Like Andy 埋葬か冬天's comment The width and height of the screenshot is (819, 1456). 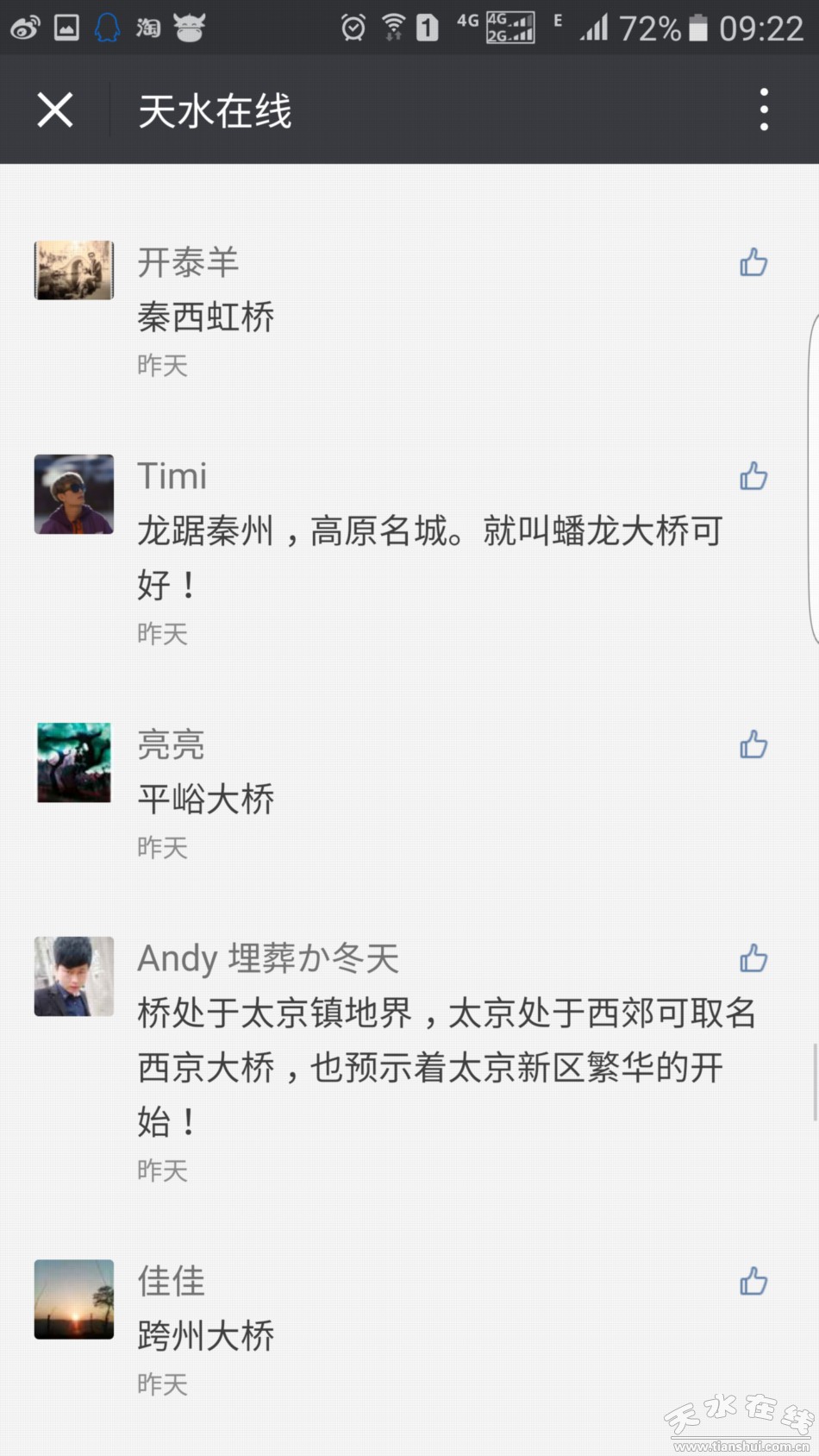click(753, 958)
